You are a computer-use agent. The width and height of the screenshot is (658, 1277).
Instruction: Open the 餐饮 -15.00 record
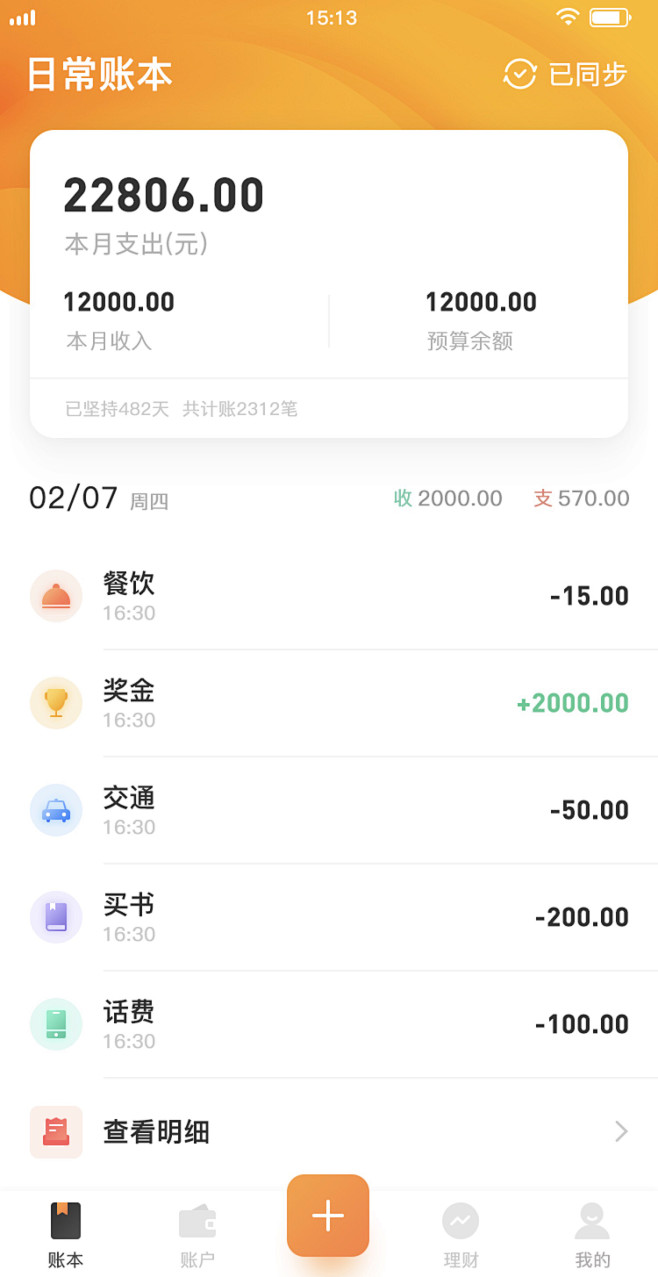click(x=329, y=596)
